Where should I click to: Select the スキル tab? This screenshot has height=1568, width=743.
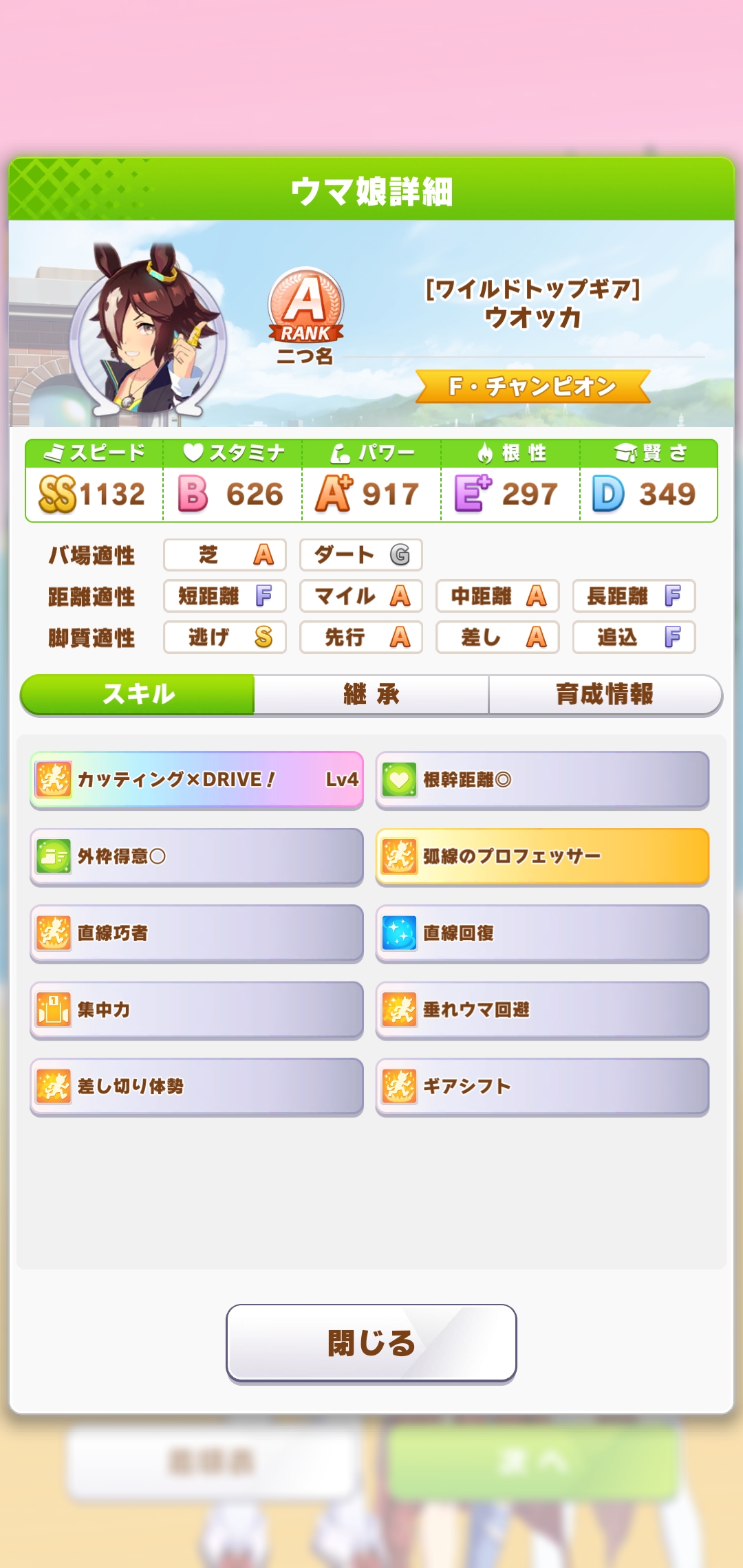[x=138, y=695]
